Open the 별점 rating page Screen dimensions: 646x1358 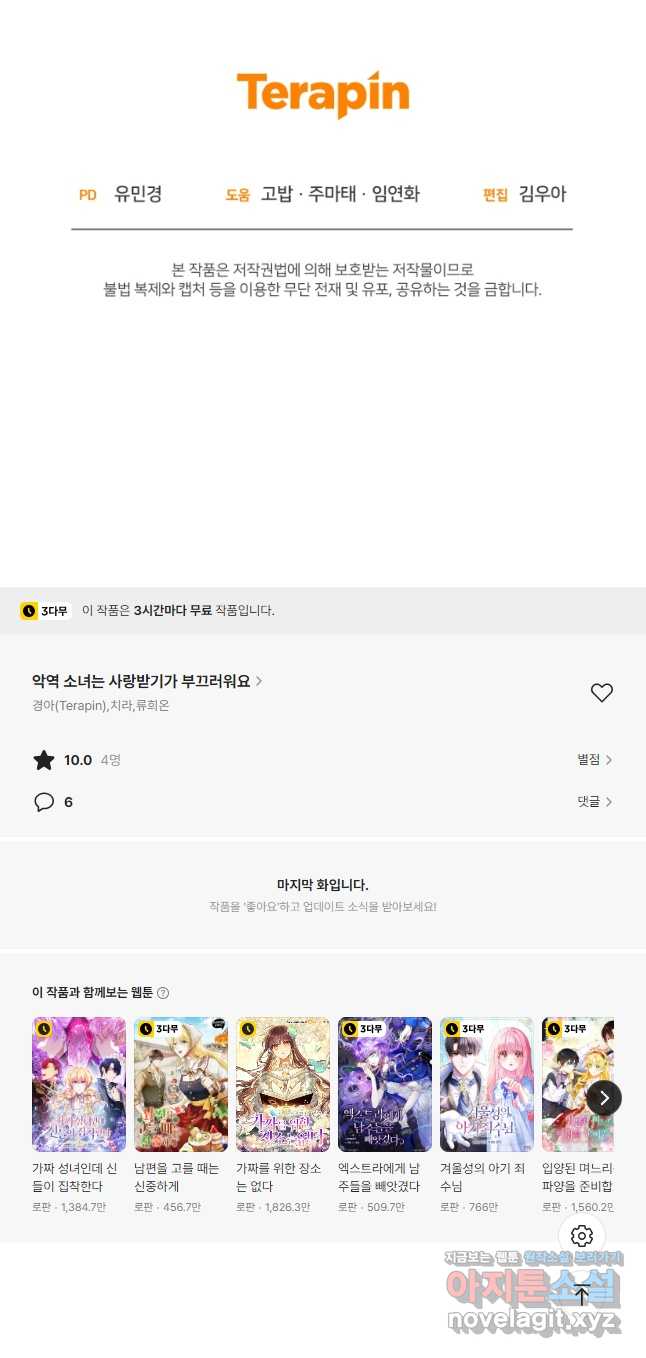pyautogui.click(x=595, y=760)
